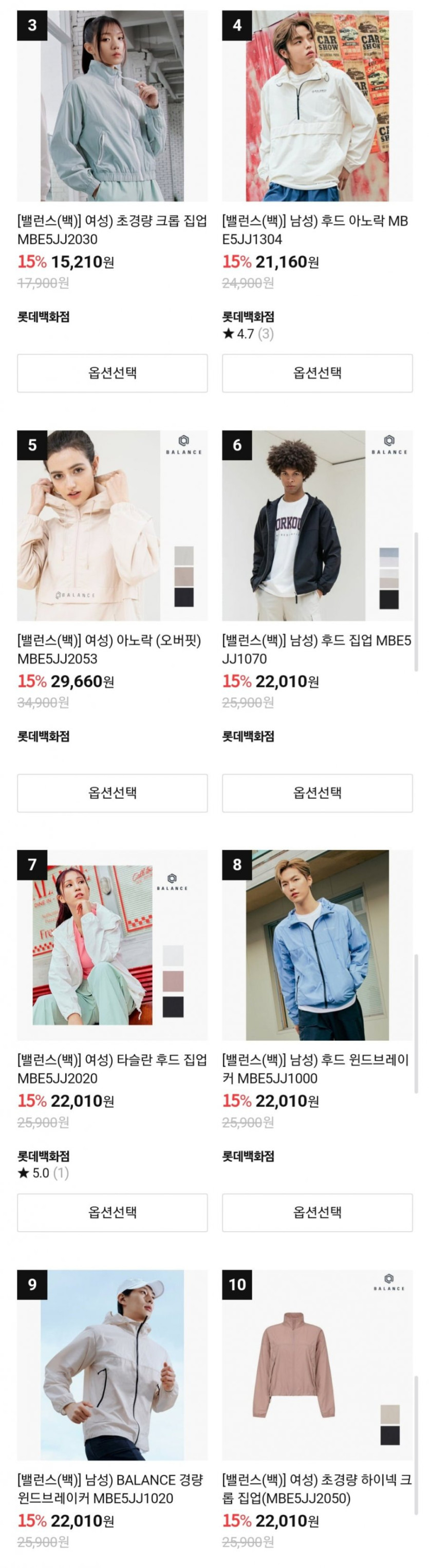Select options for MBE5JJ2030 crop zip-up

click(x=112, y=373)
